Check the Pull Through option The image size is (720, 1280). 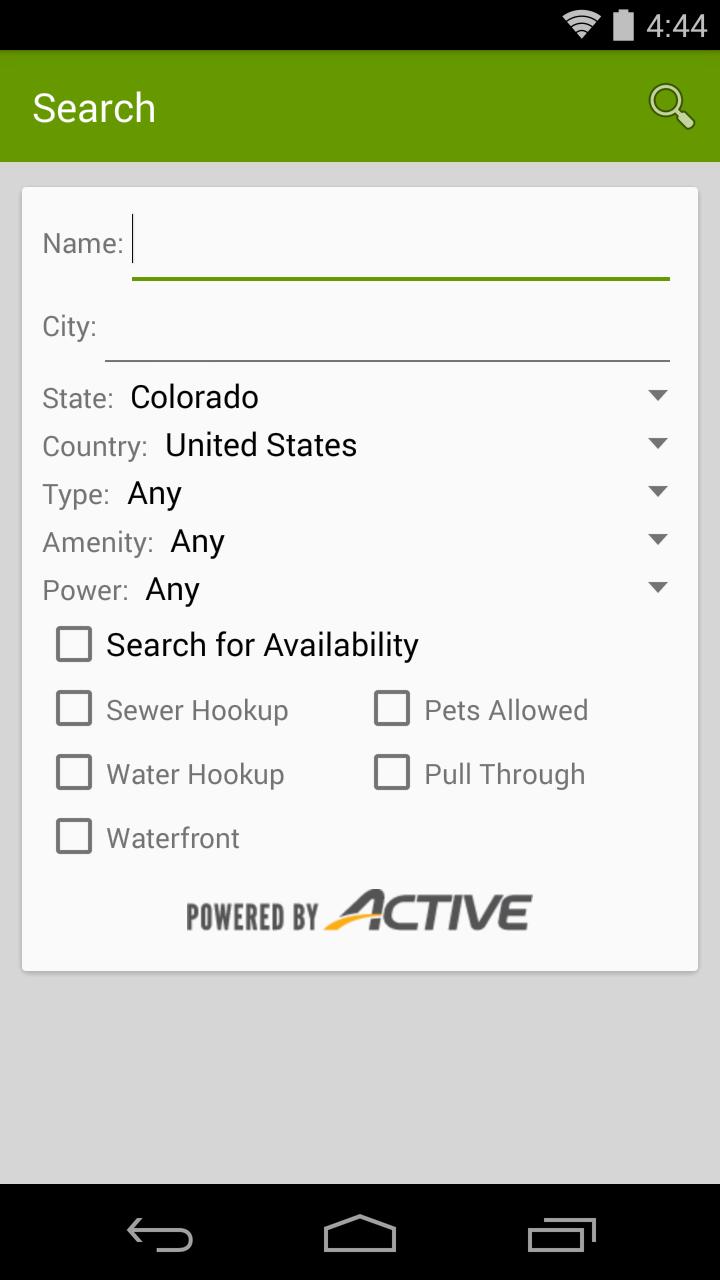coord(392,773)
